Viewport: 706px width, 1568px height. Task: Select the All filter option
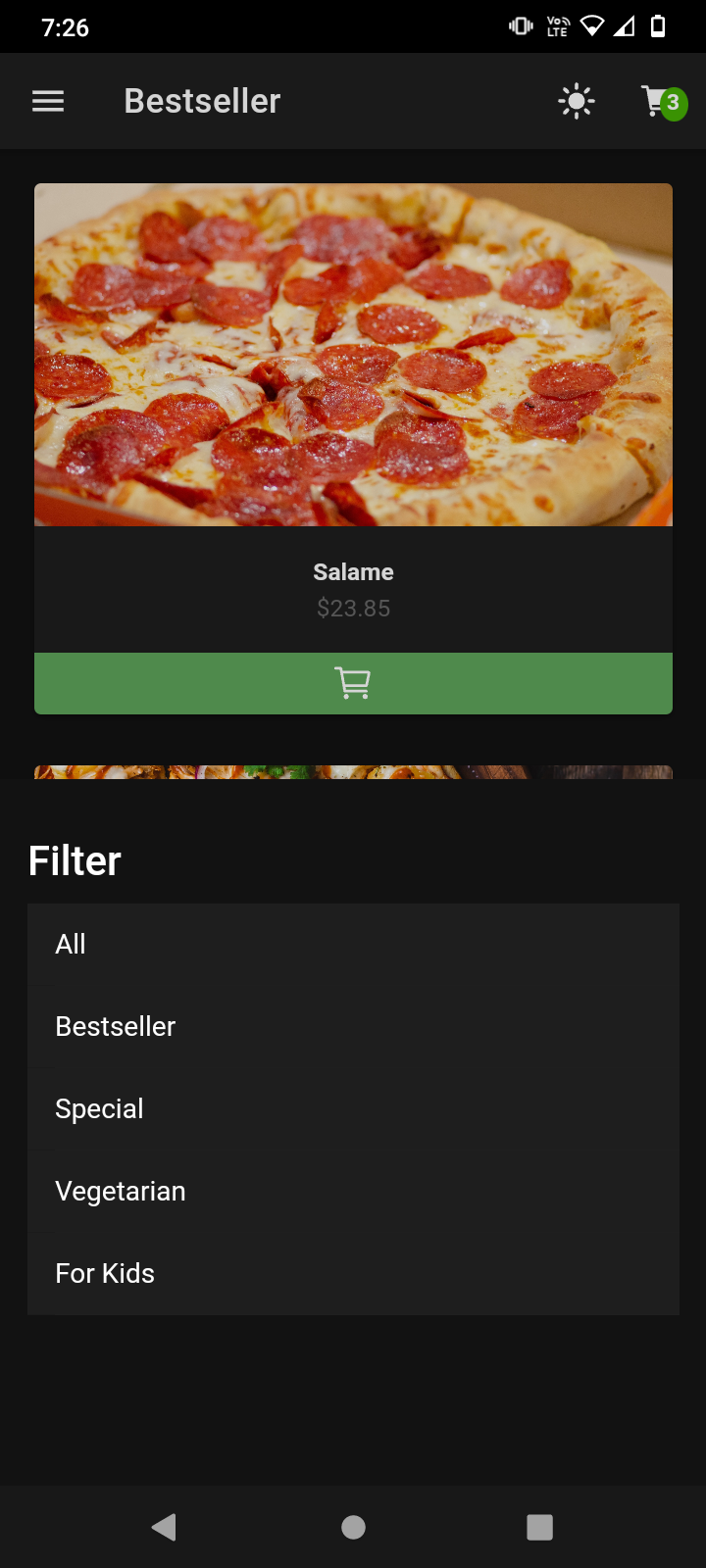click(353, 944)
